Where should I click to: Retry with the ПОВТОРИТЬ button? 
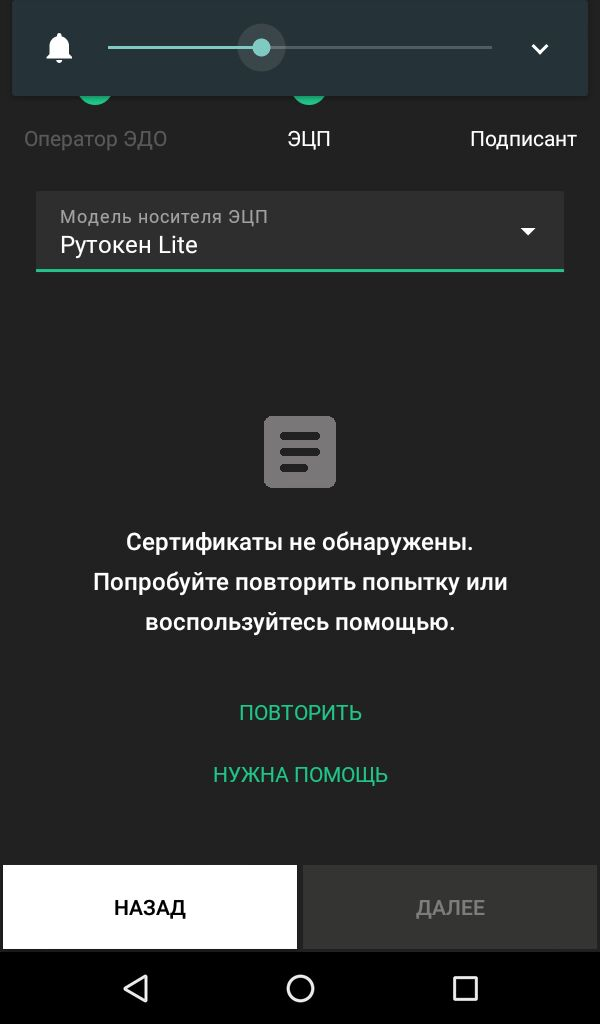[300, 712]
